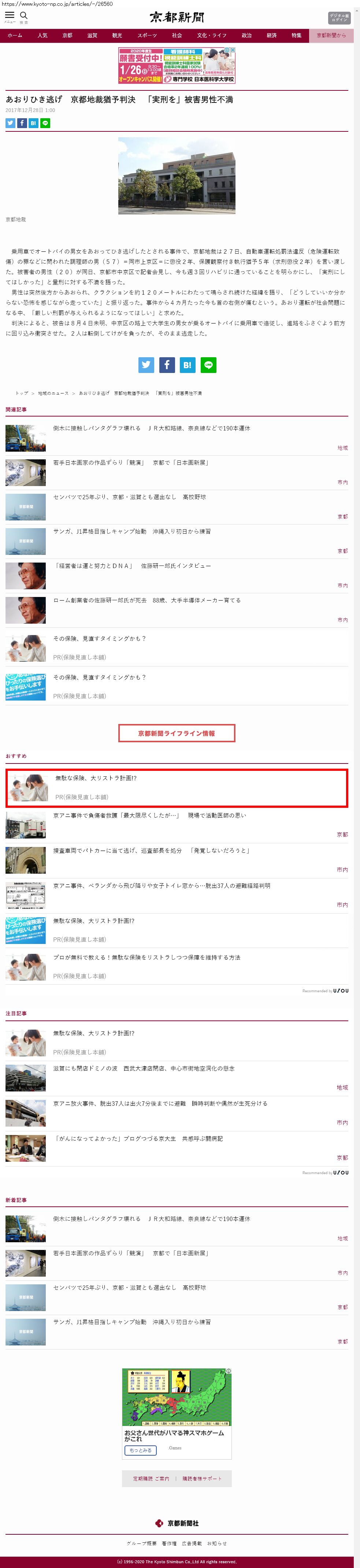Tap もっとみる on game ad
The width and height of the screenshot is (360, 1568).
(x=141, y=1451)
